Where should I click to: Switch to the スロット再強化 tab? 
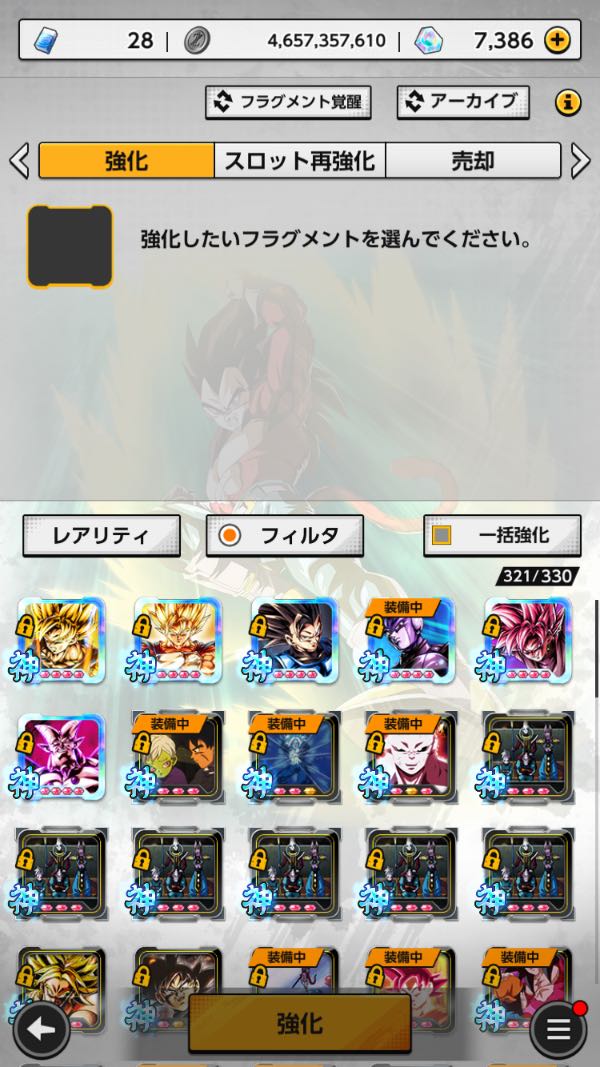(x=300, y=160)
